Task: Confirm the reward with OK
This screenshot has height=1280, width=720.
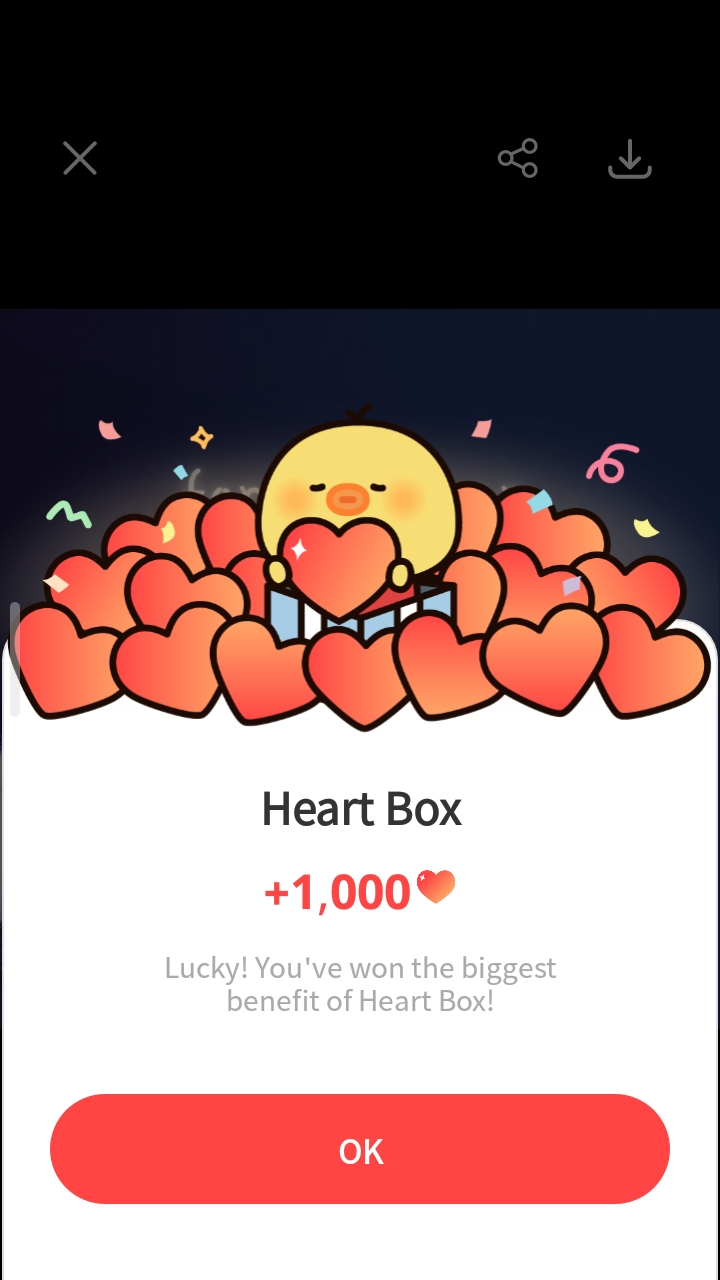Action: tap(360, 1150)
